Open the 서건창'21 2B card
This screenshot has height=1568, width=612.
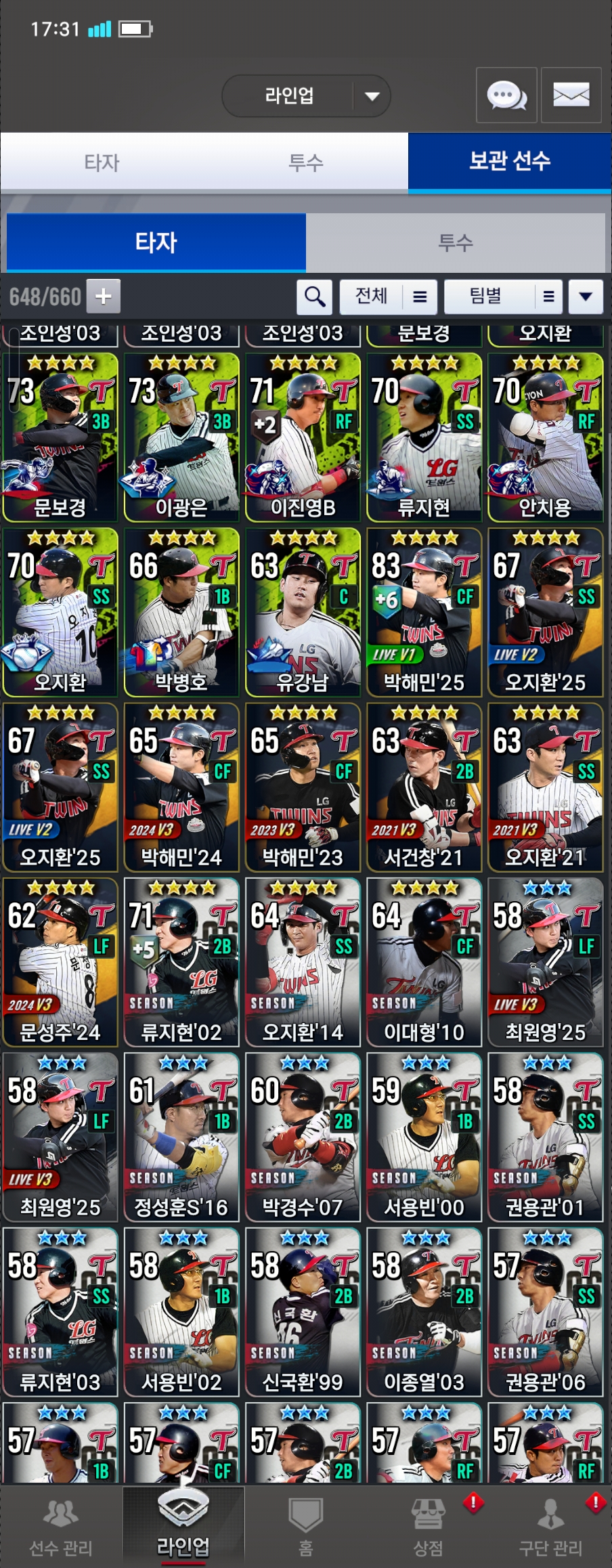(424, 787)
